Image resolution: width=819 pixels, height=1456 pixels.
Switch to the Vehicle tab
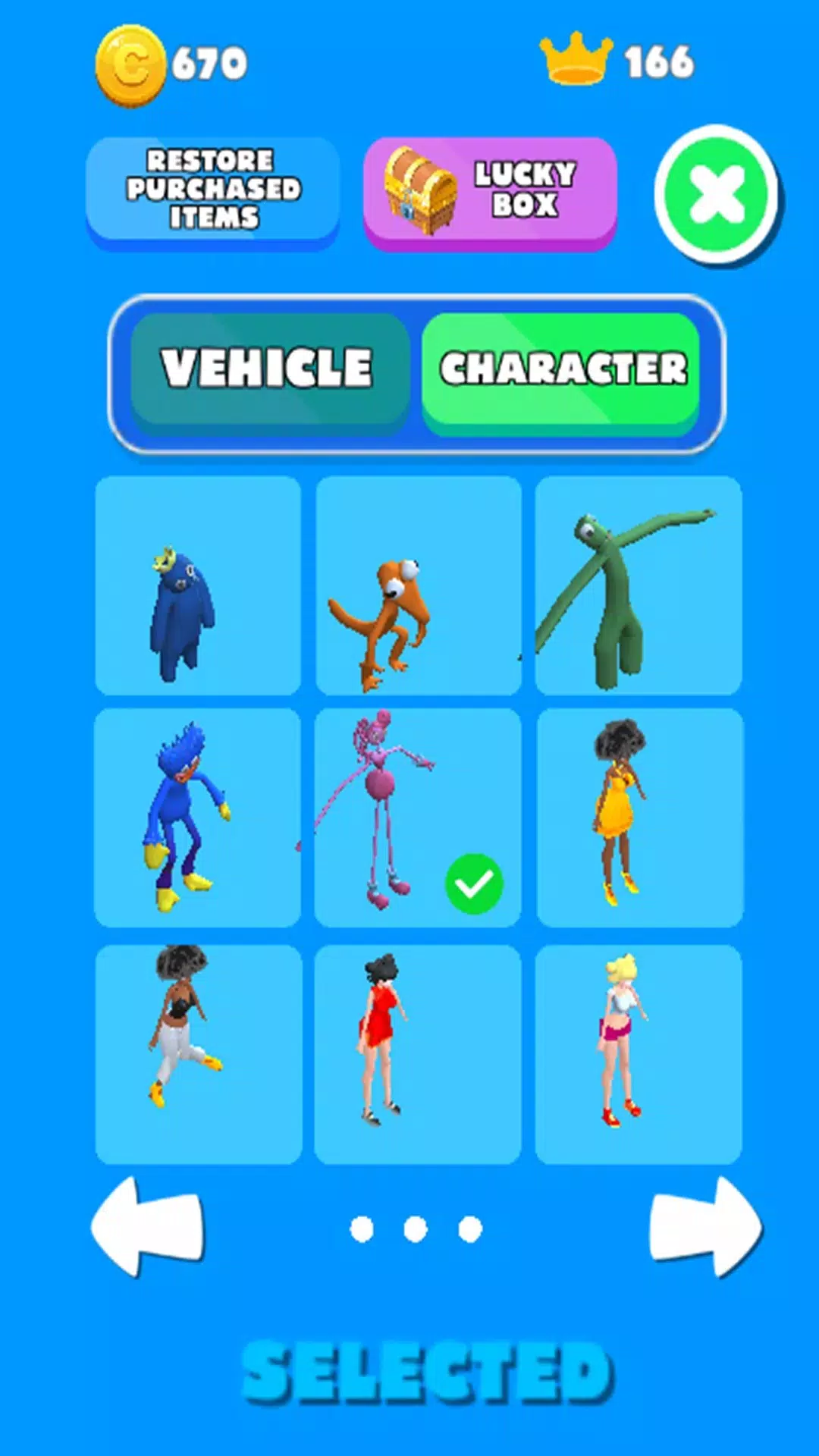(269, 369)
